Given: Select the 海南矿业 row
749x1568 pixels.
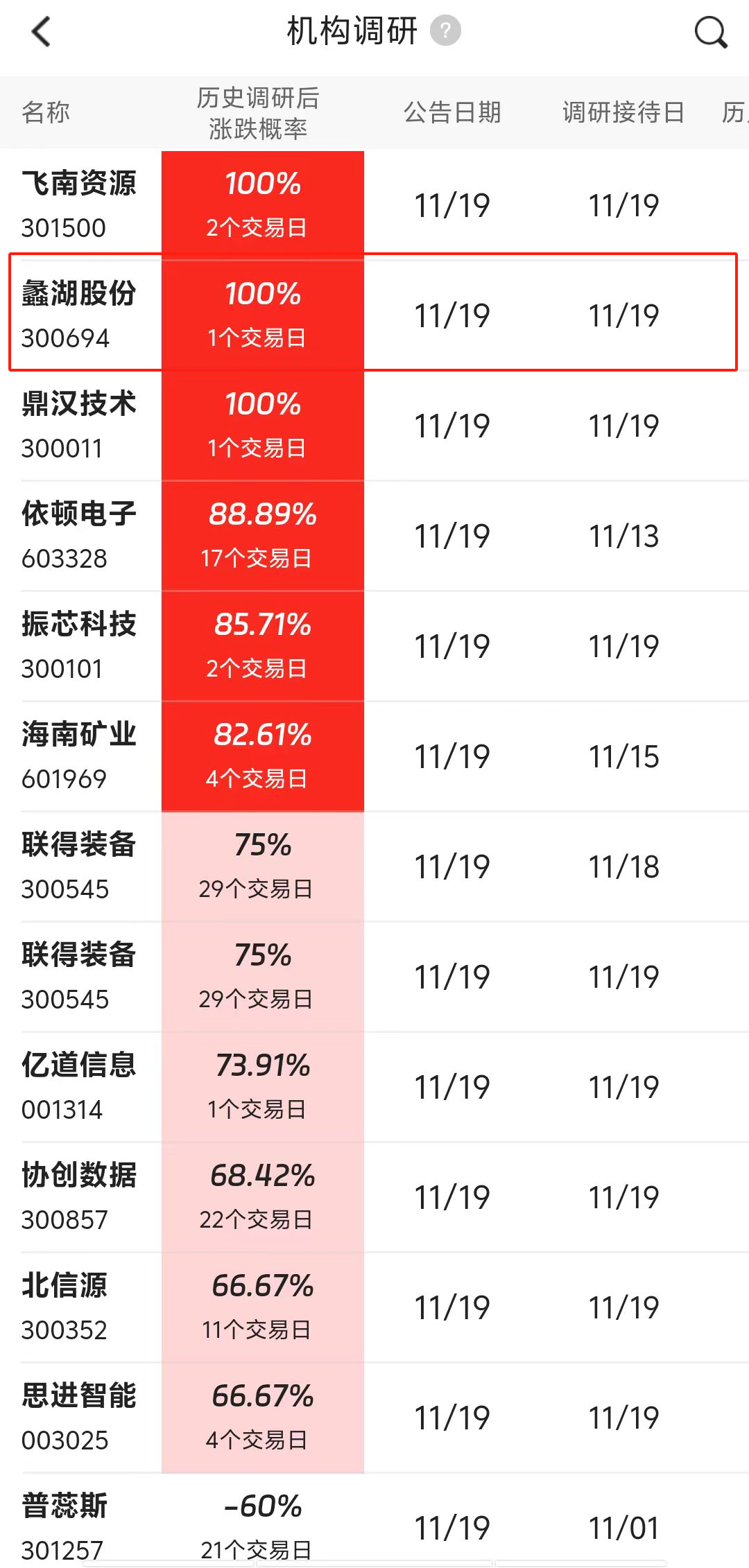Looking at the screenshot, I should point(374,756).
